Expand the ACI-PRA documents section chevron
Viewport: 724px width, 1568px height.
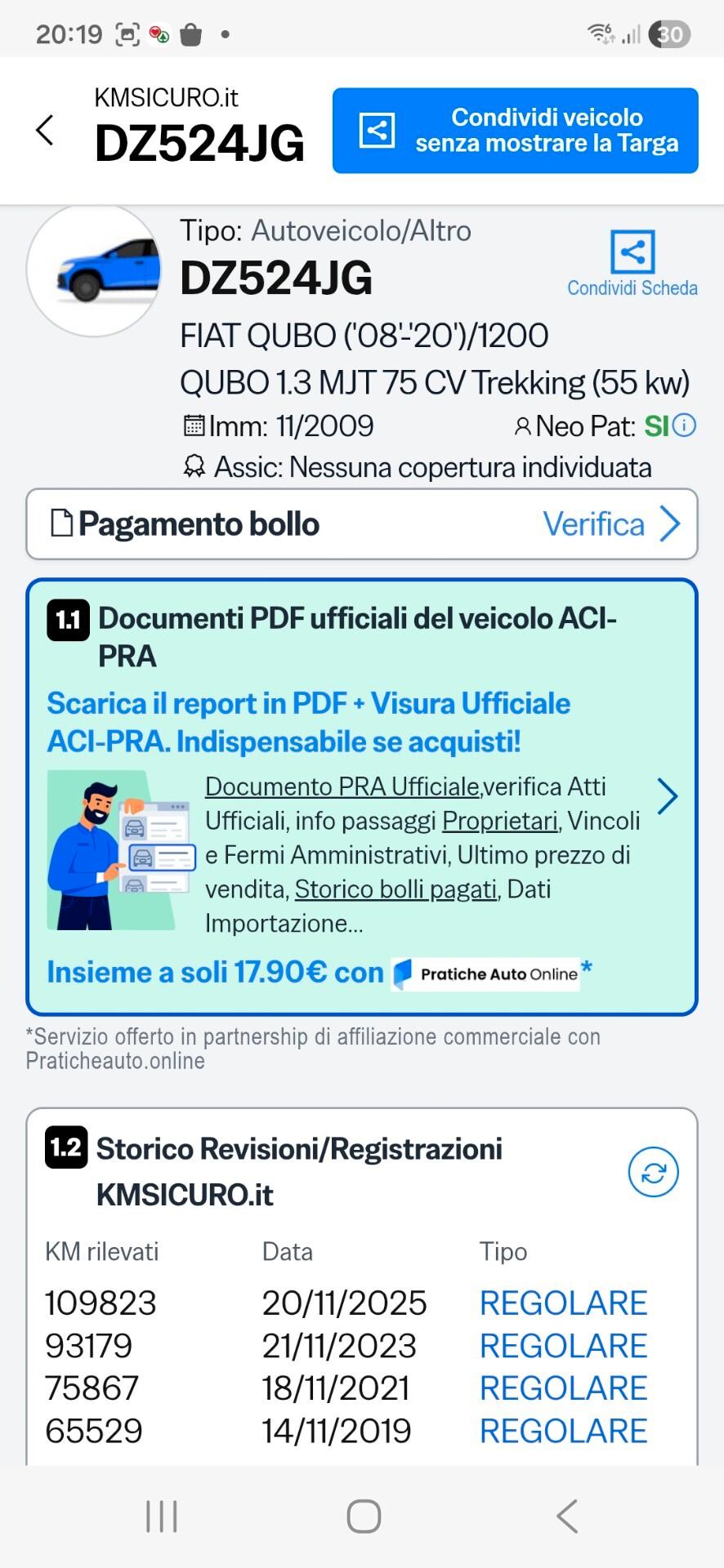pos(668,796)
